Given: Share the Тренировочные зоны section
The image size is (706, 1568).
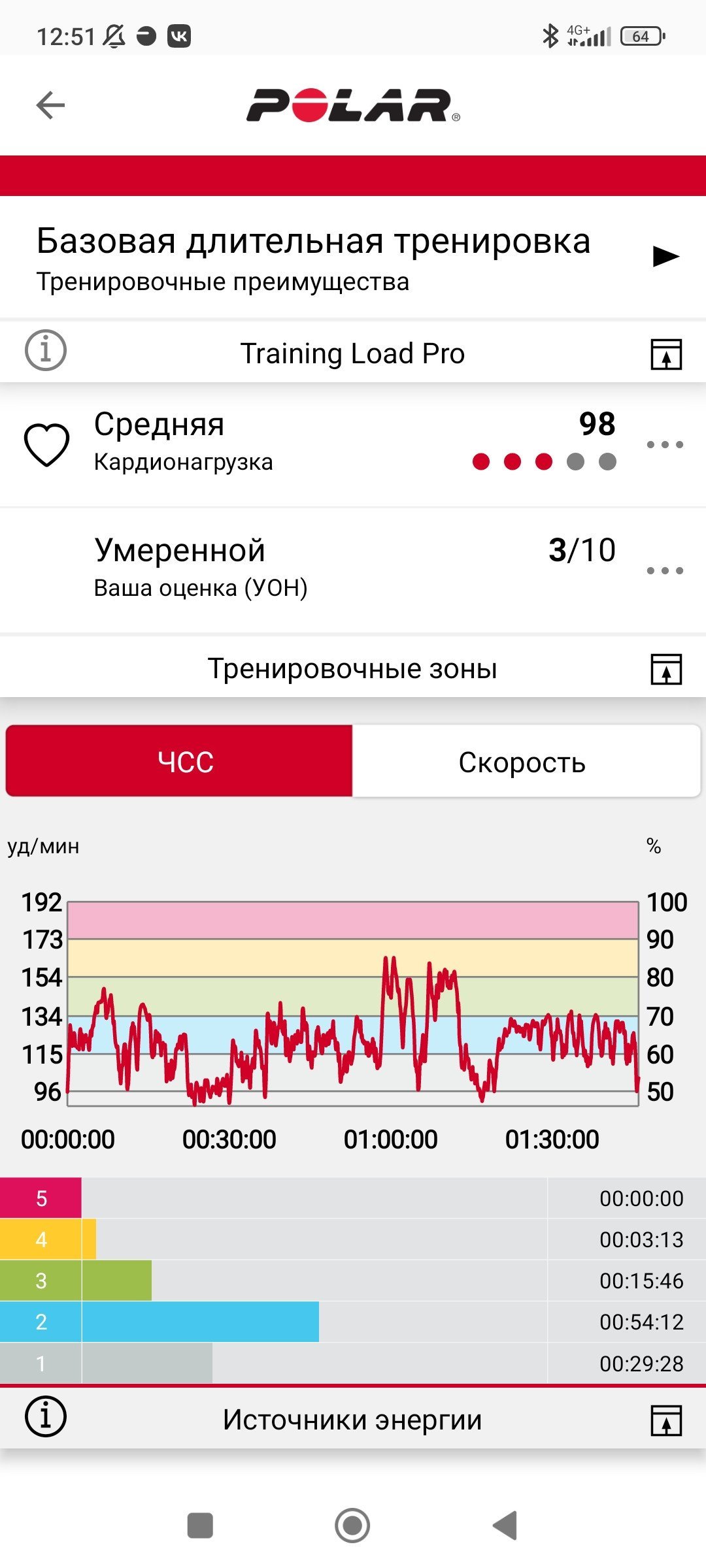Looking at the screenshot, I should (666, 669).
